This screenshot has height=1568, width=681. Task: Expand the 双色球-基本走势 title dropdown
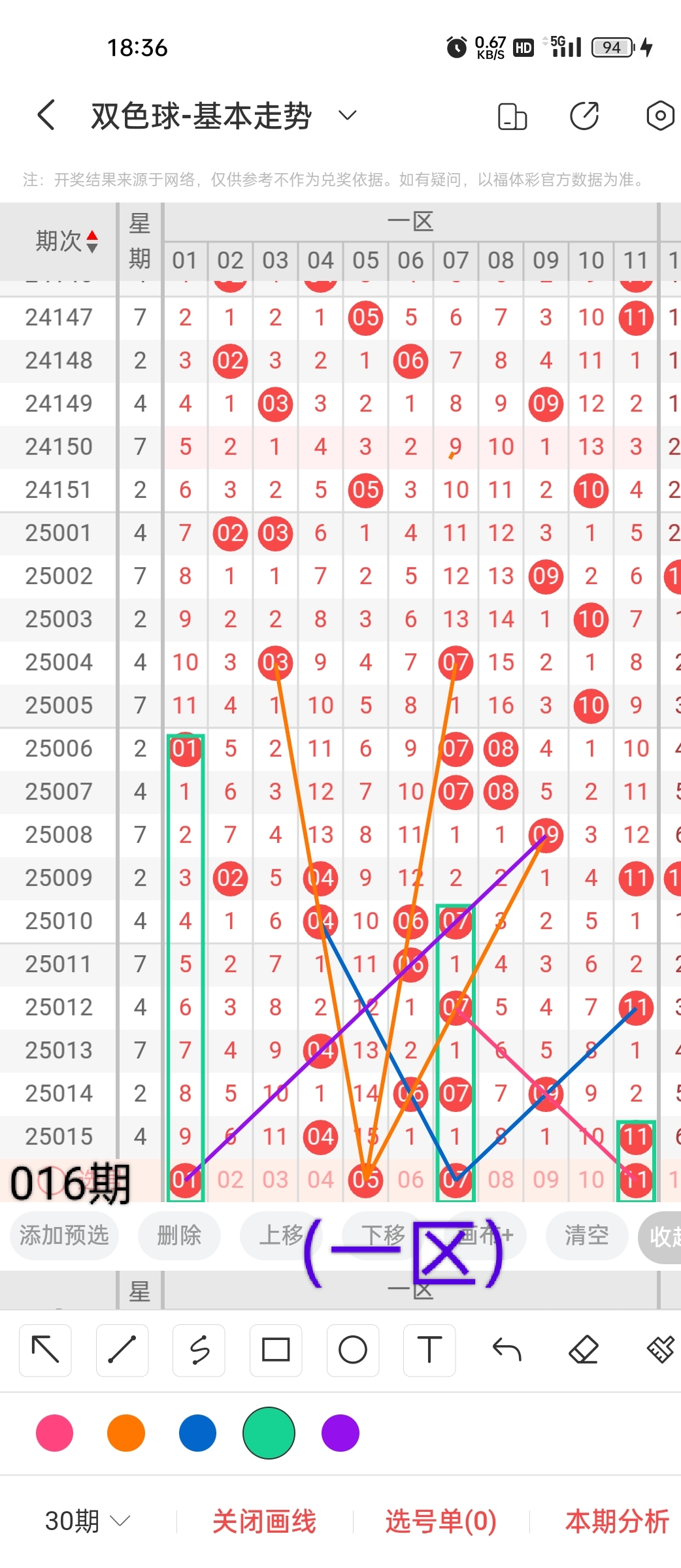[x=347, y=116]
